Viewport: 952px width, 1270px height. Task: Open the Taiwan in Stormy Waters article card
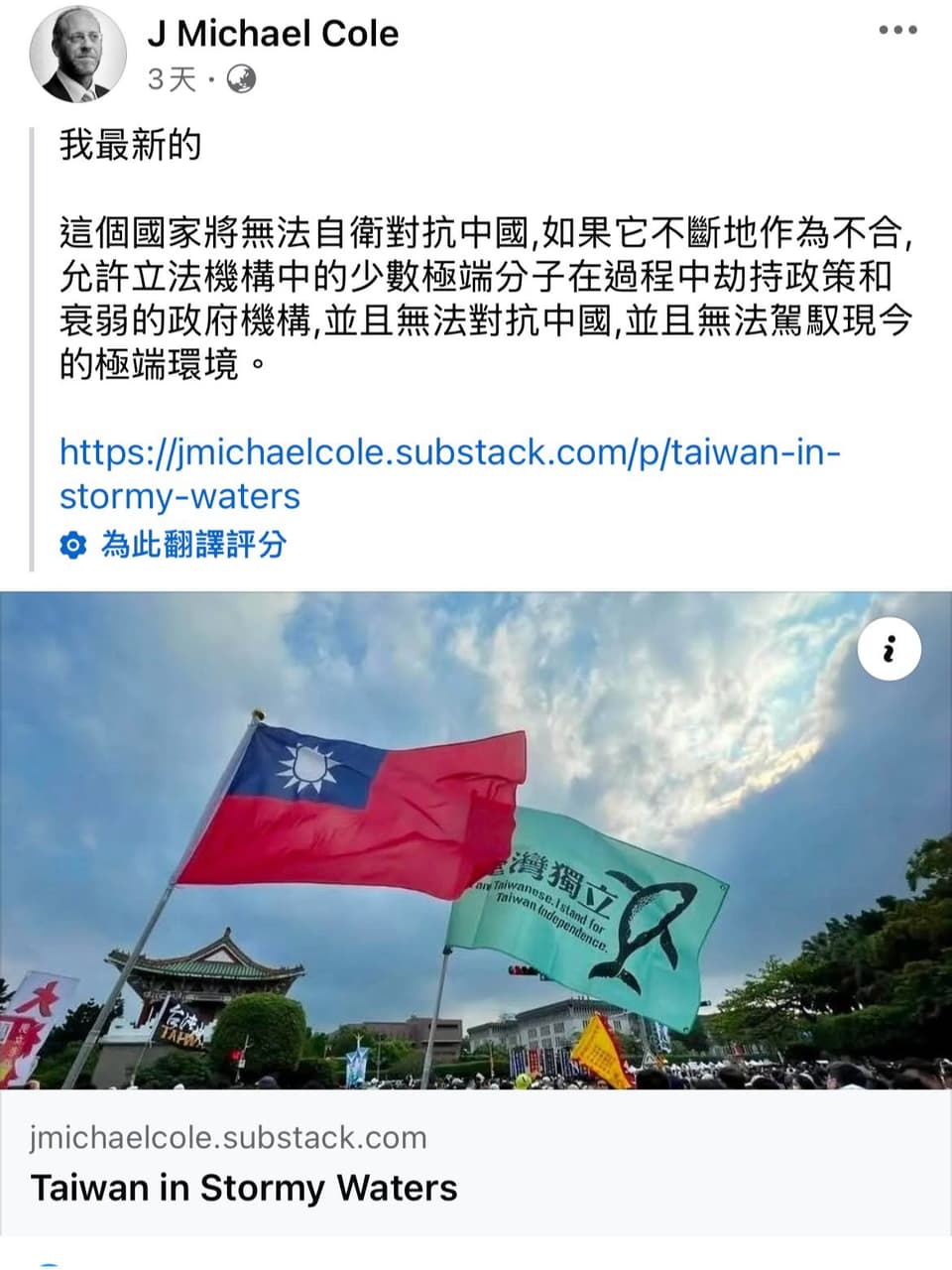point(244,1187)
